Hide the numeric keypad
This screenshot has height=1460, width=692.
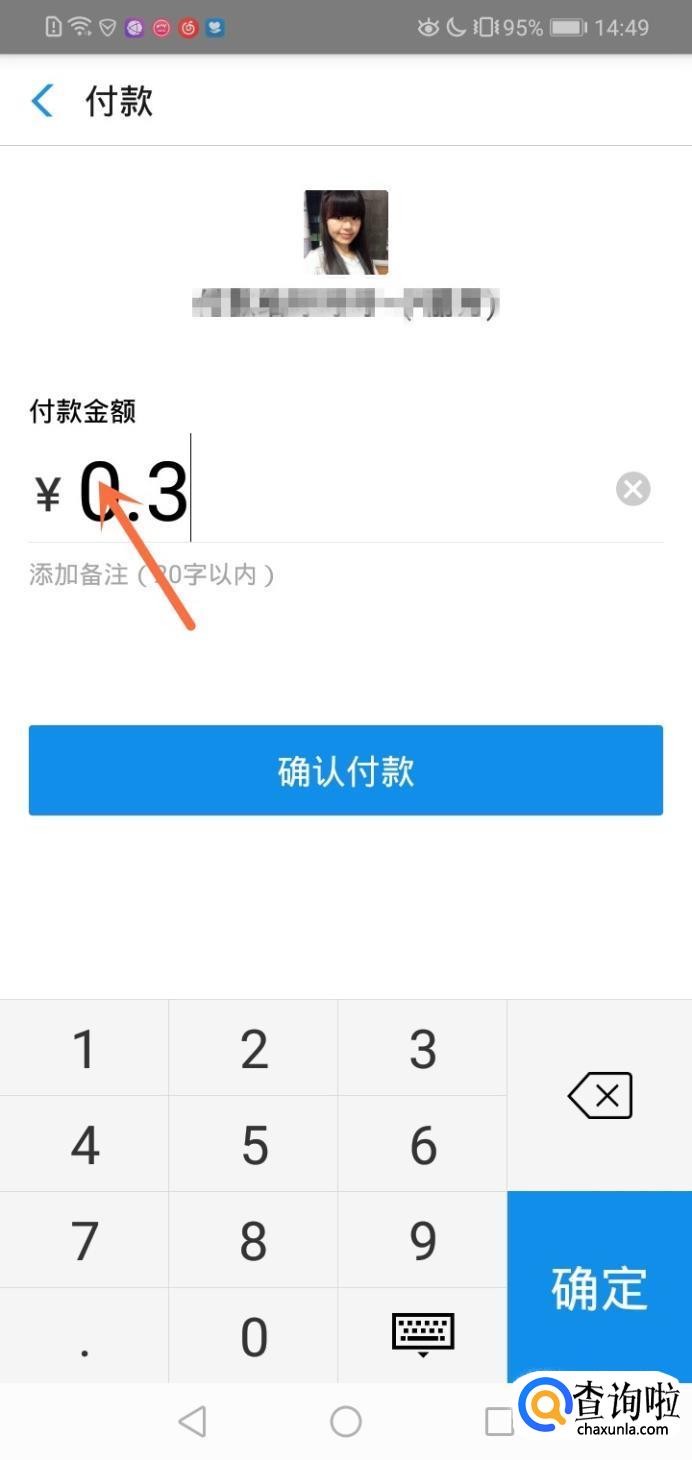[x=423, y=1335]
